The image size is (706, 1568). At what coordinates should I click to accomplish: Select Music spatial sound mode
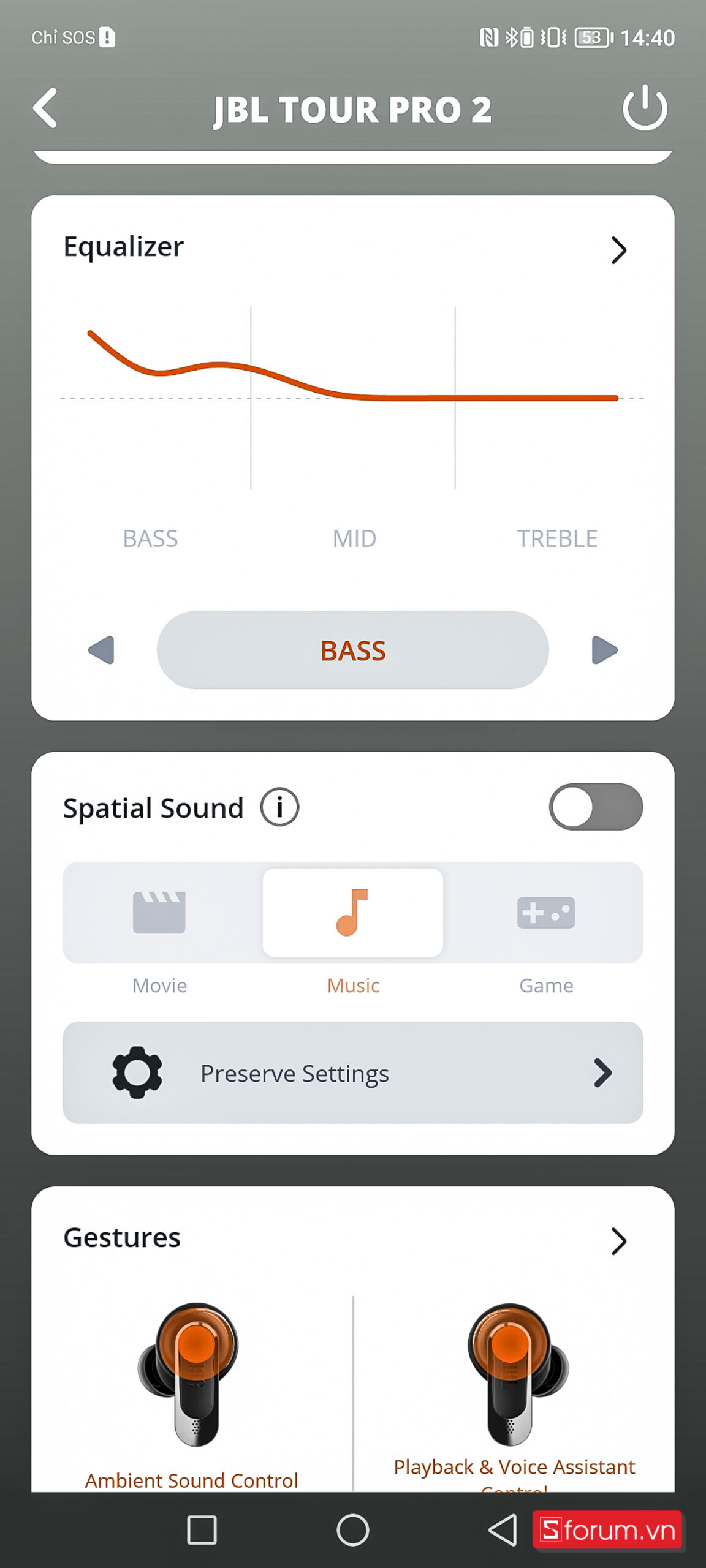click(x=353, y=913)
